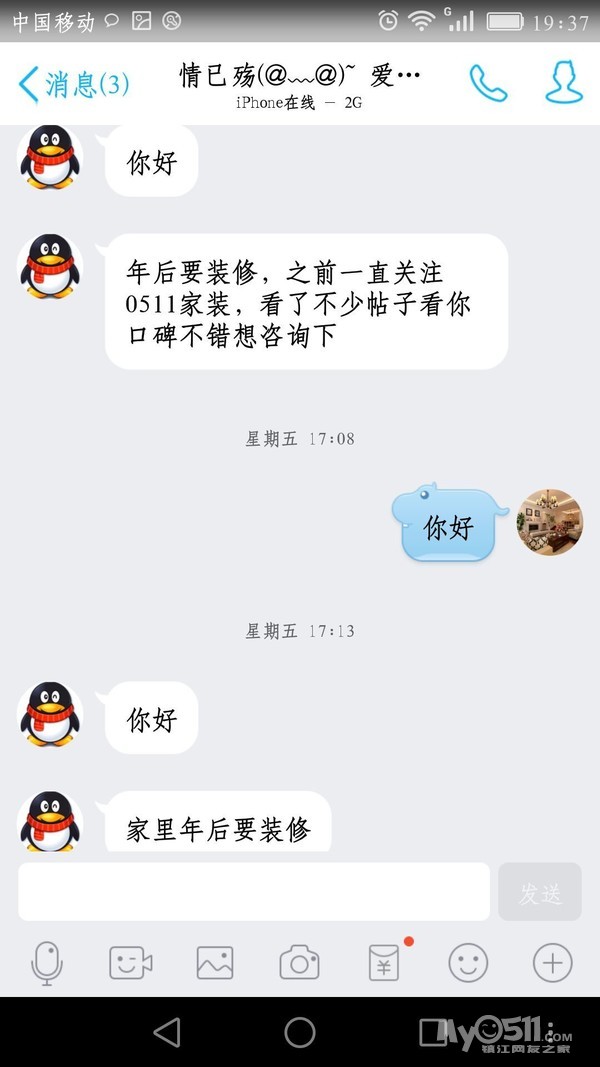Start a voice call with this contact
Viewport: 600px width, 1067px height.
(488, 83)
